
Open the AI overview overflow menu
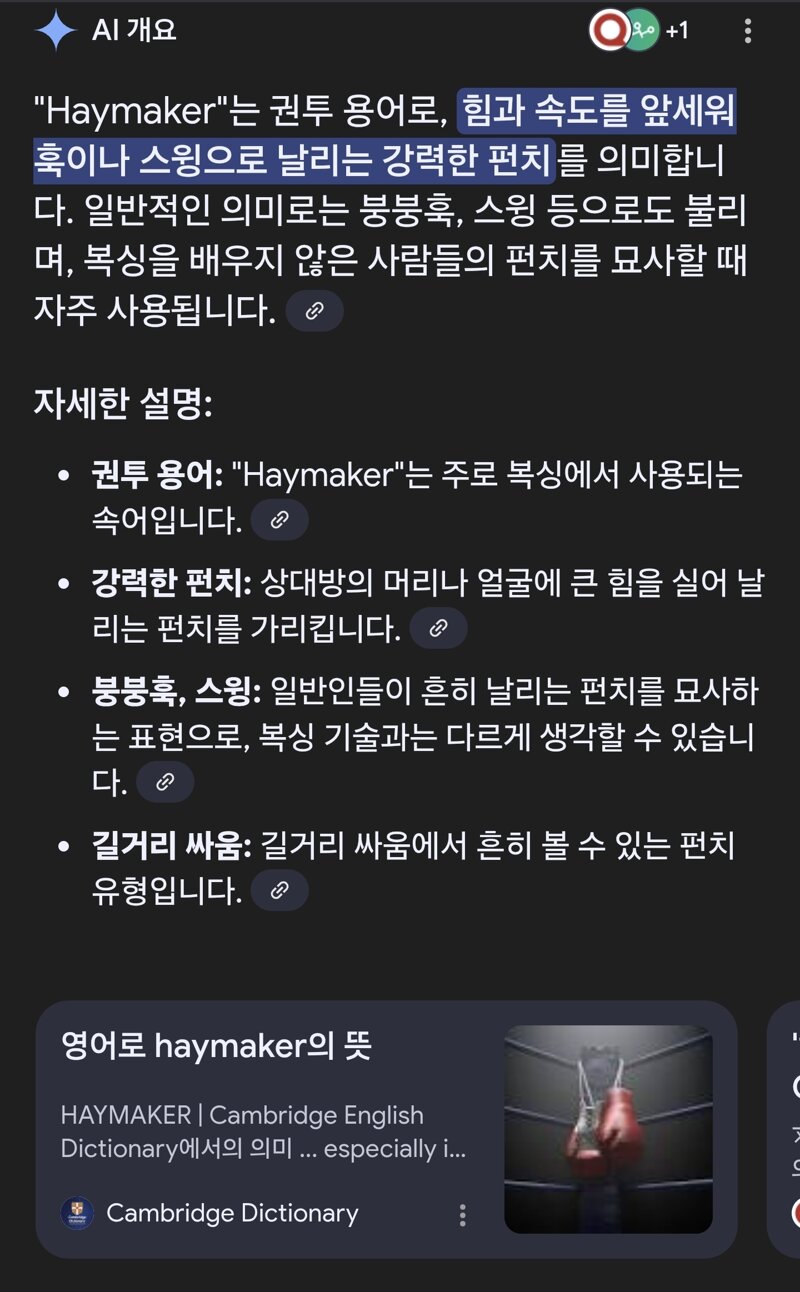click(747, 31)
